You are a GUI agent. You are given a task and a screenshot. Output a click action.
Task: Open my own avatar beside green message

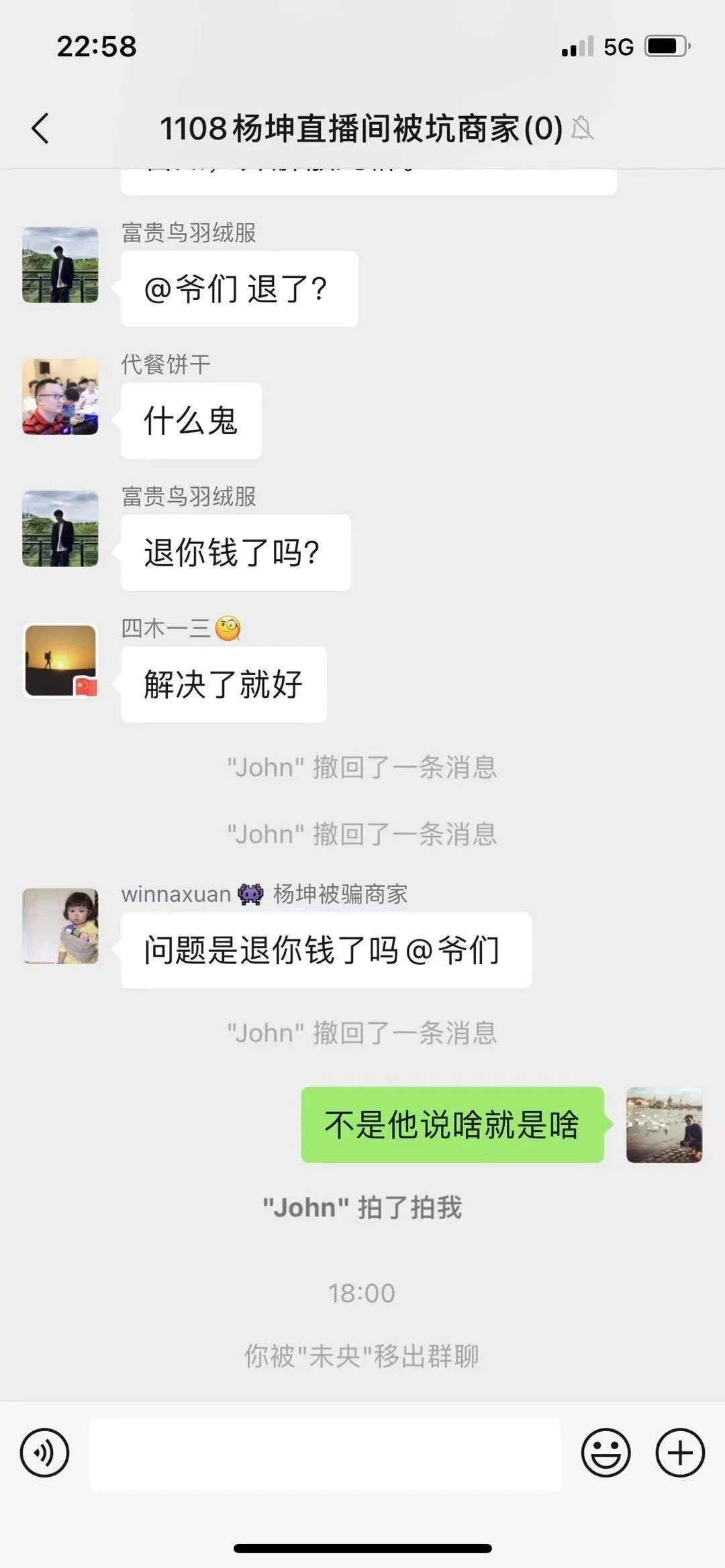point(664,1125)
